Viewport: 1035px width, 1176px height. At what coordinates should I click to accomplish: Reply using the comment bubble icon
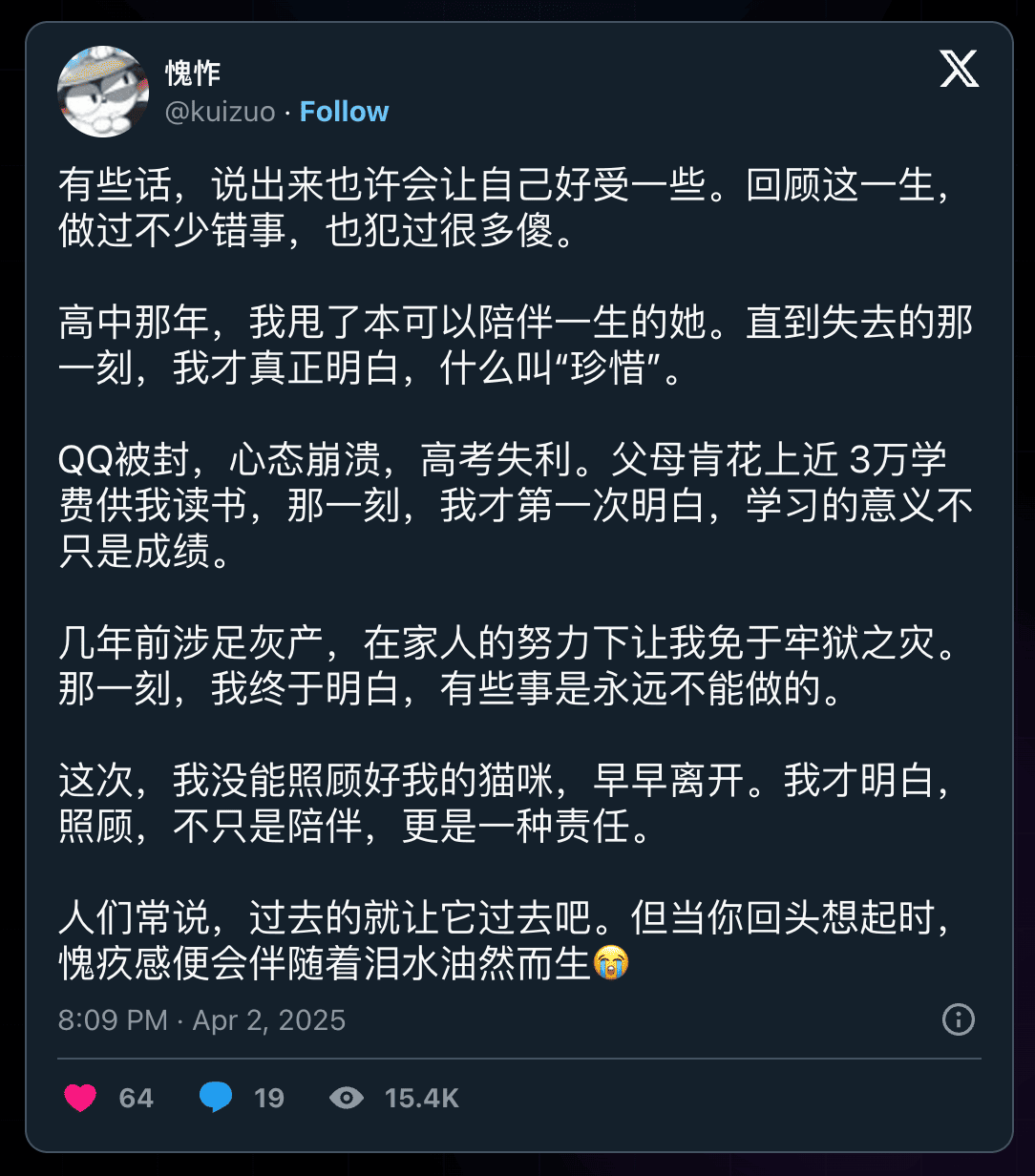215,1099
